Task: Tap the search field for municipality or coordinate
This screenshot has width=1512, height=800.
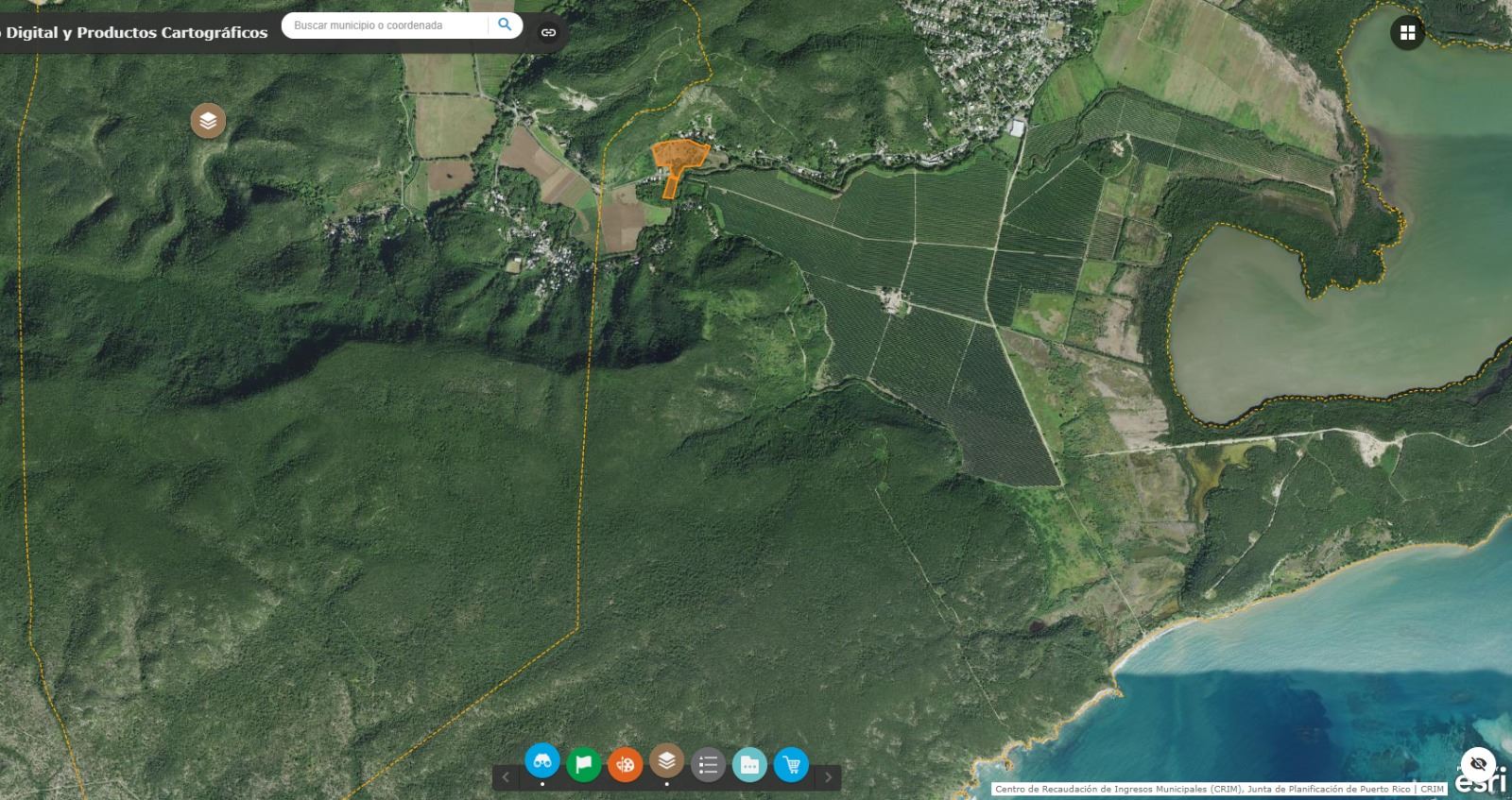Action: coord(387,26)
